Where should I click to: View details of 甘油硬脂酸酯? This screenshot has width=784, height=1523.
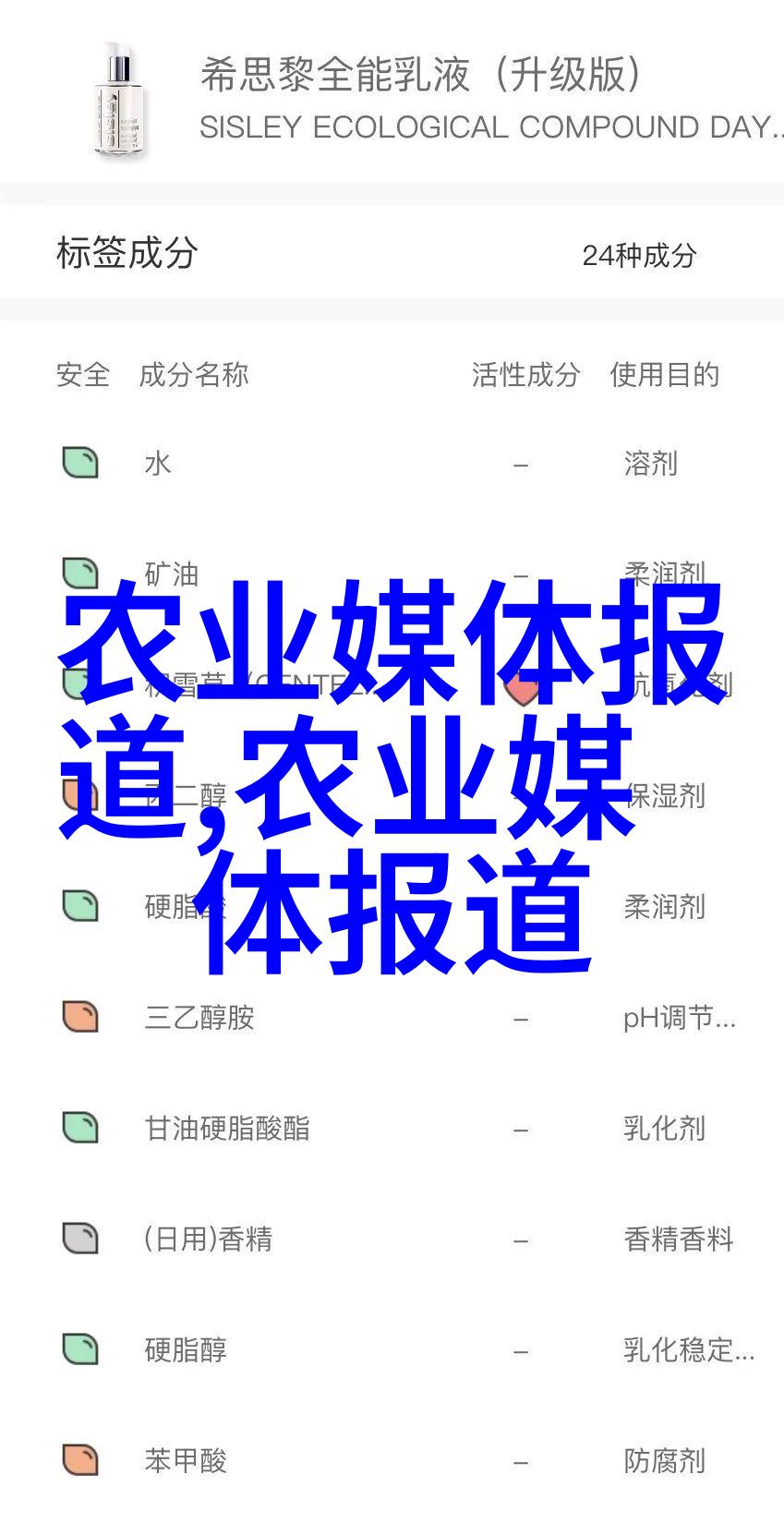tap(392, 1128)
